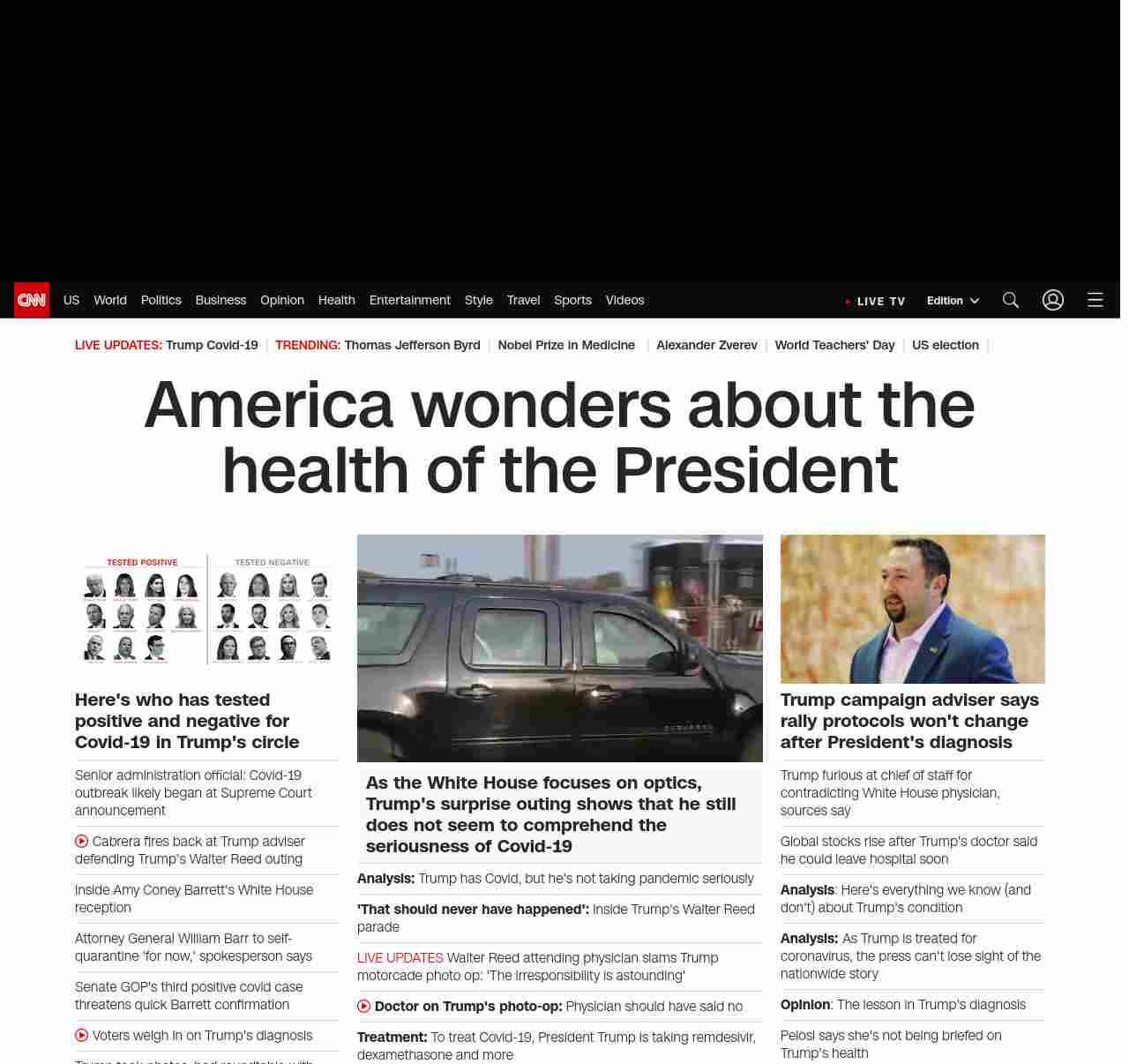The height and width of the screenshot is (1064, 1129).
Task: Open the tested positive and negative graphic
Action: pos(206,609)
